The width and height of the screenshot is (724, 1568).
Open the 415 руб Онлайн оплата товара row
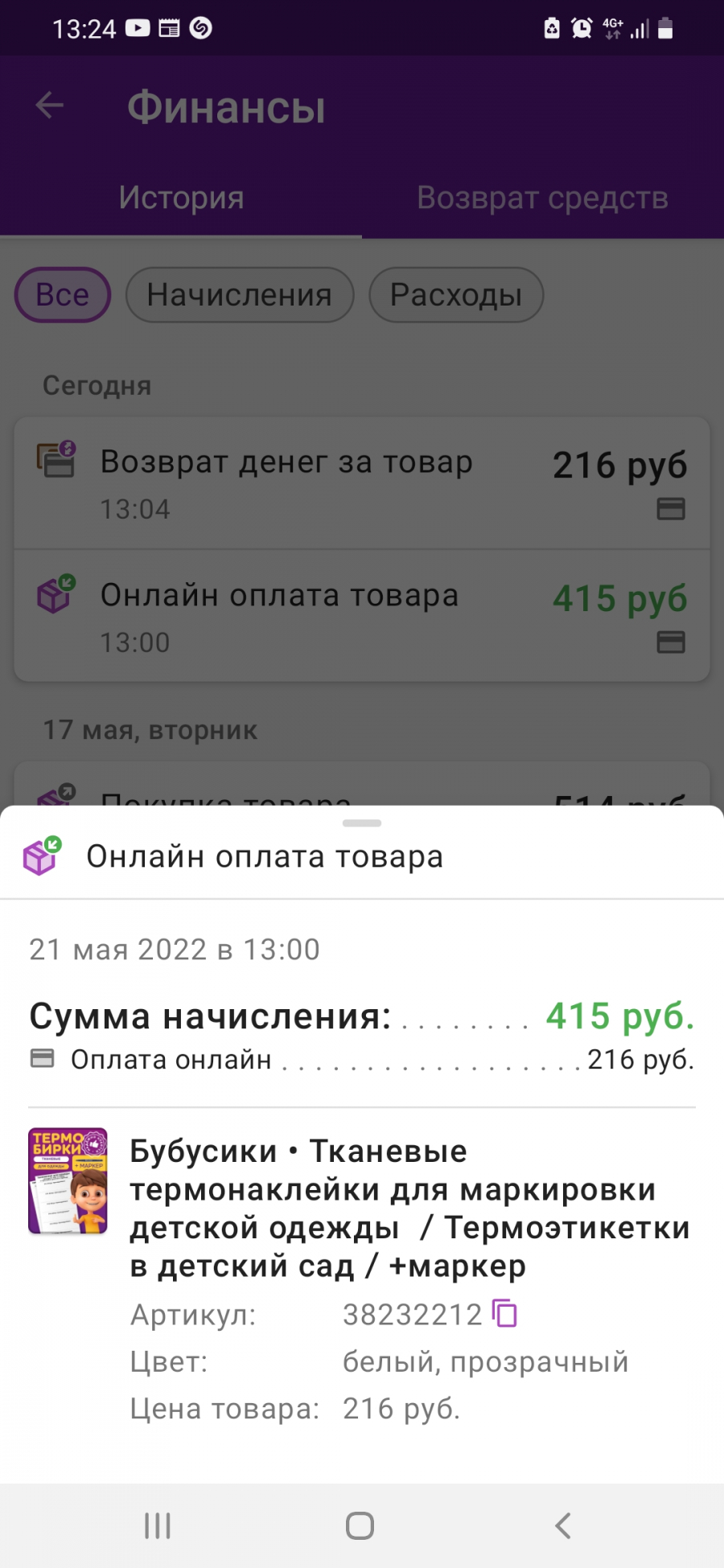[362, 617]
